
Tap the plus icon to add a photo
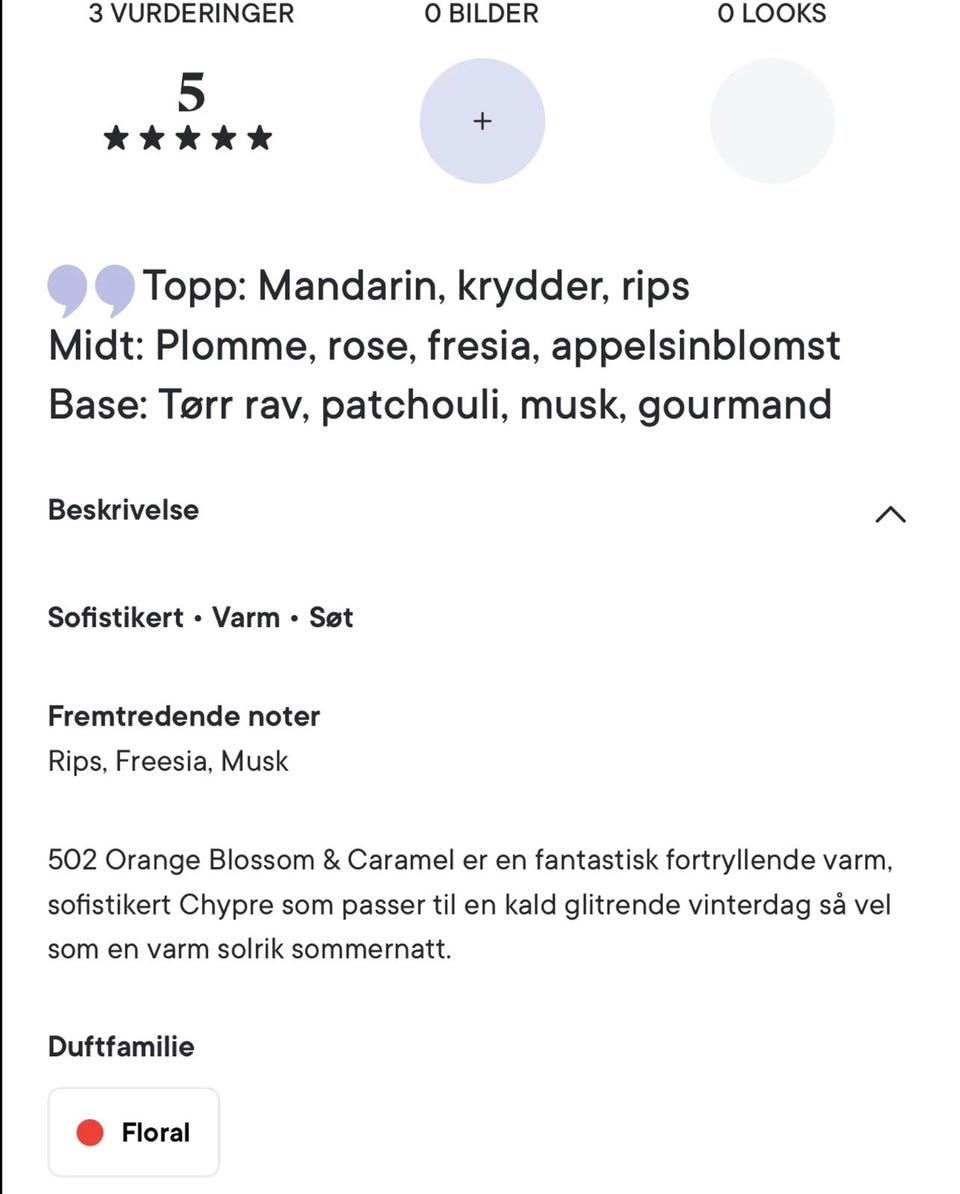483,120
